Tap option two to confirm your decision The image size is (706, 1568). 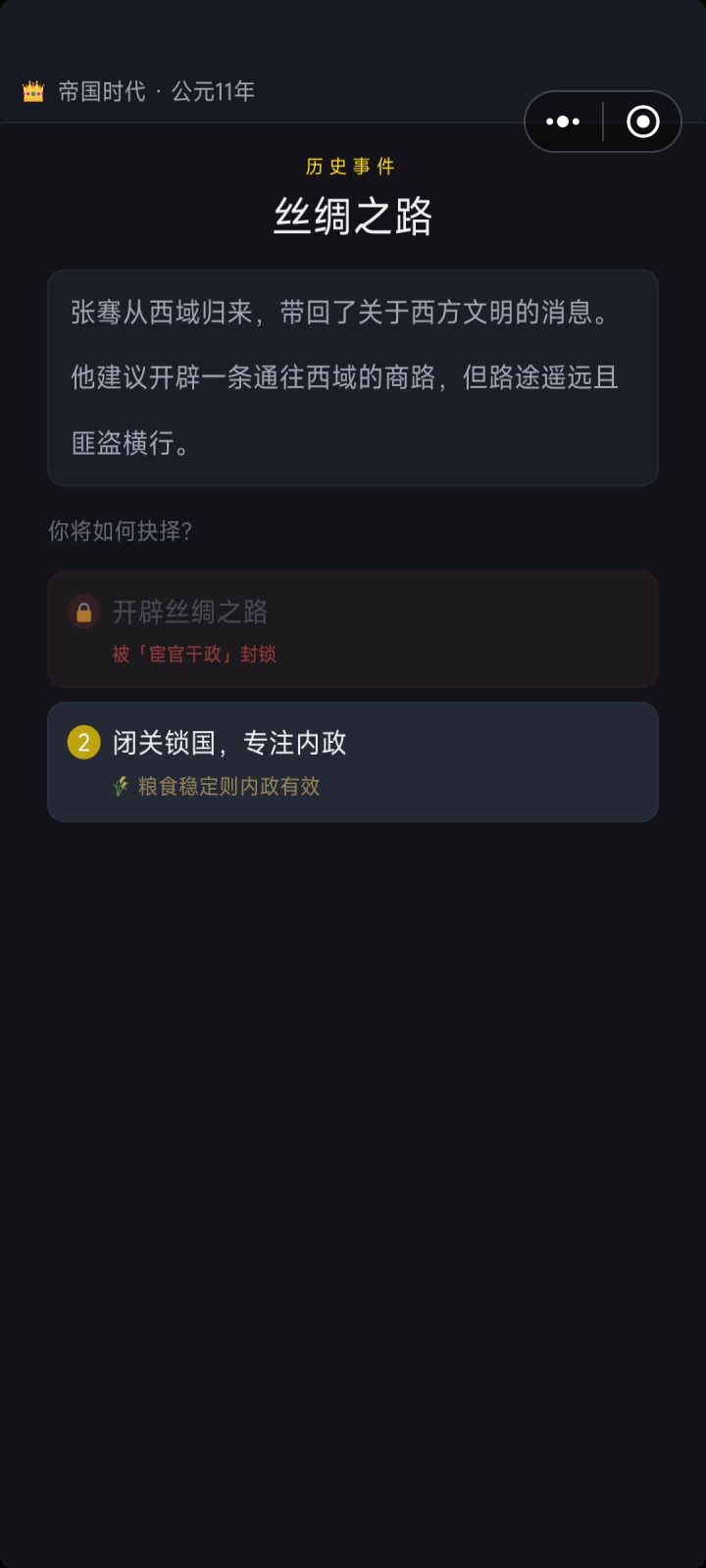353,761
